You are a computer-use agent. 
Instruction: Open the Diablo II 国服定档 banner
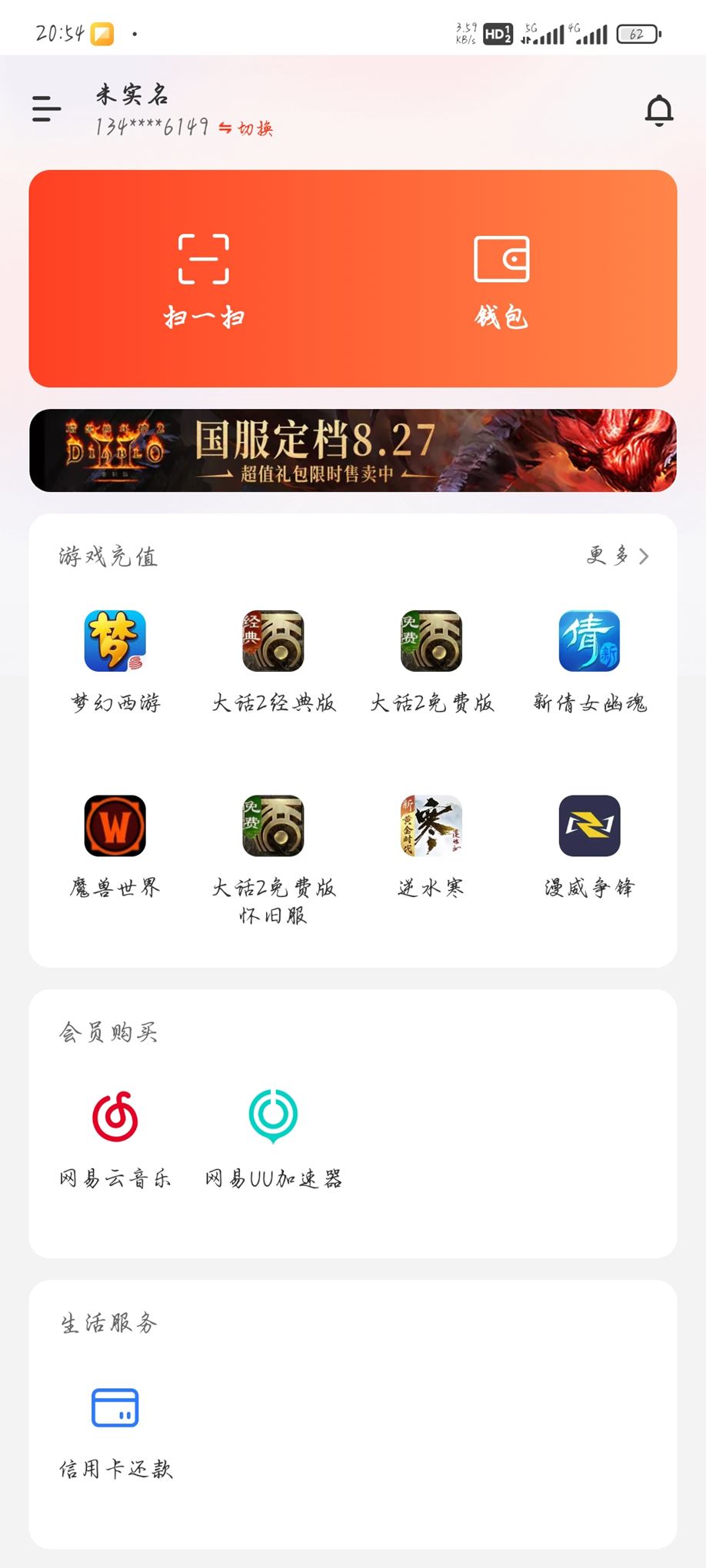point(353,450)
